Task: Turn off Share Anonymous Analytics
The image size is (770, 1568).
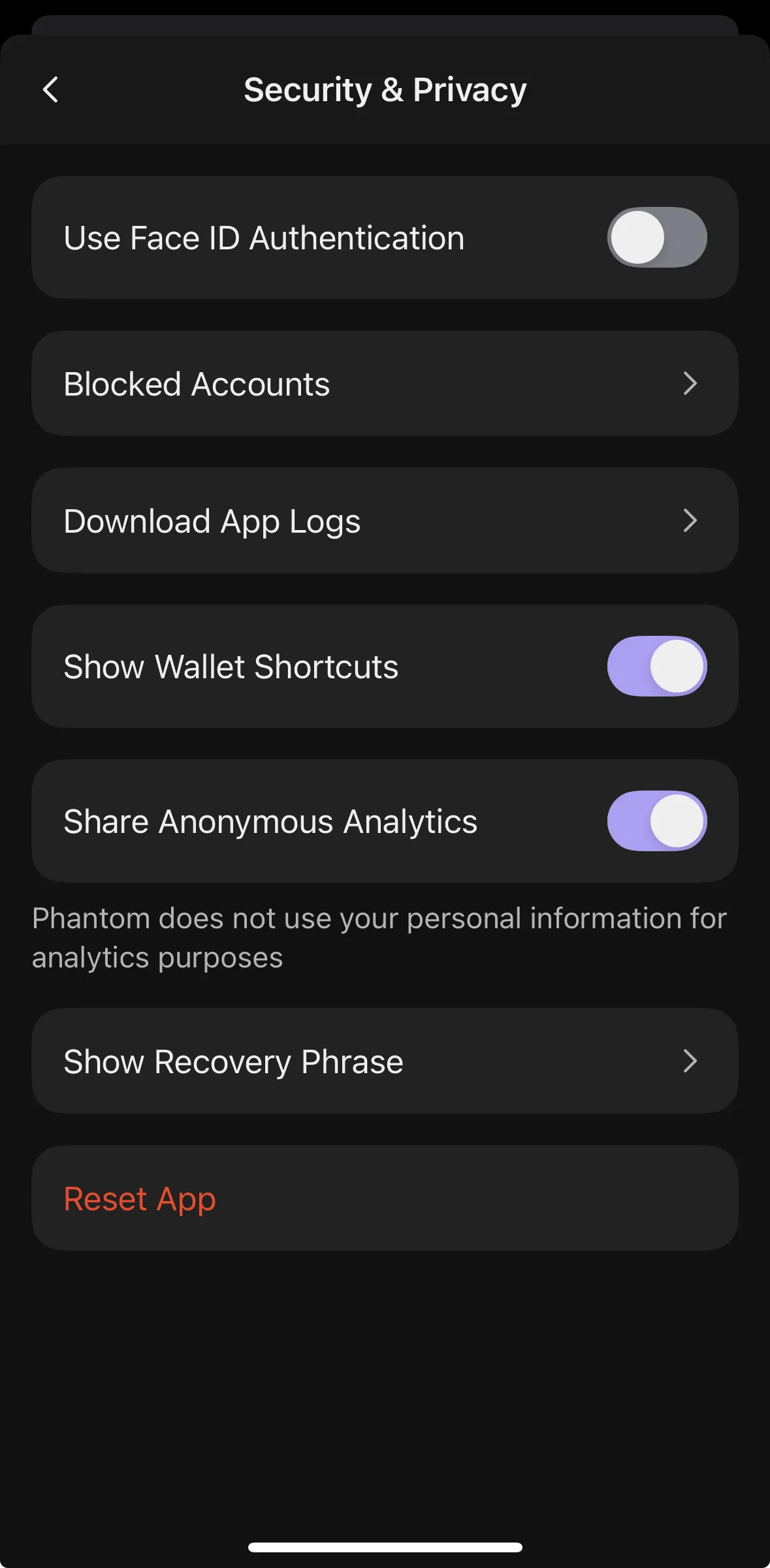Action: 657,821
